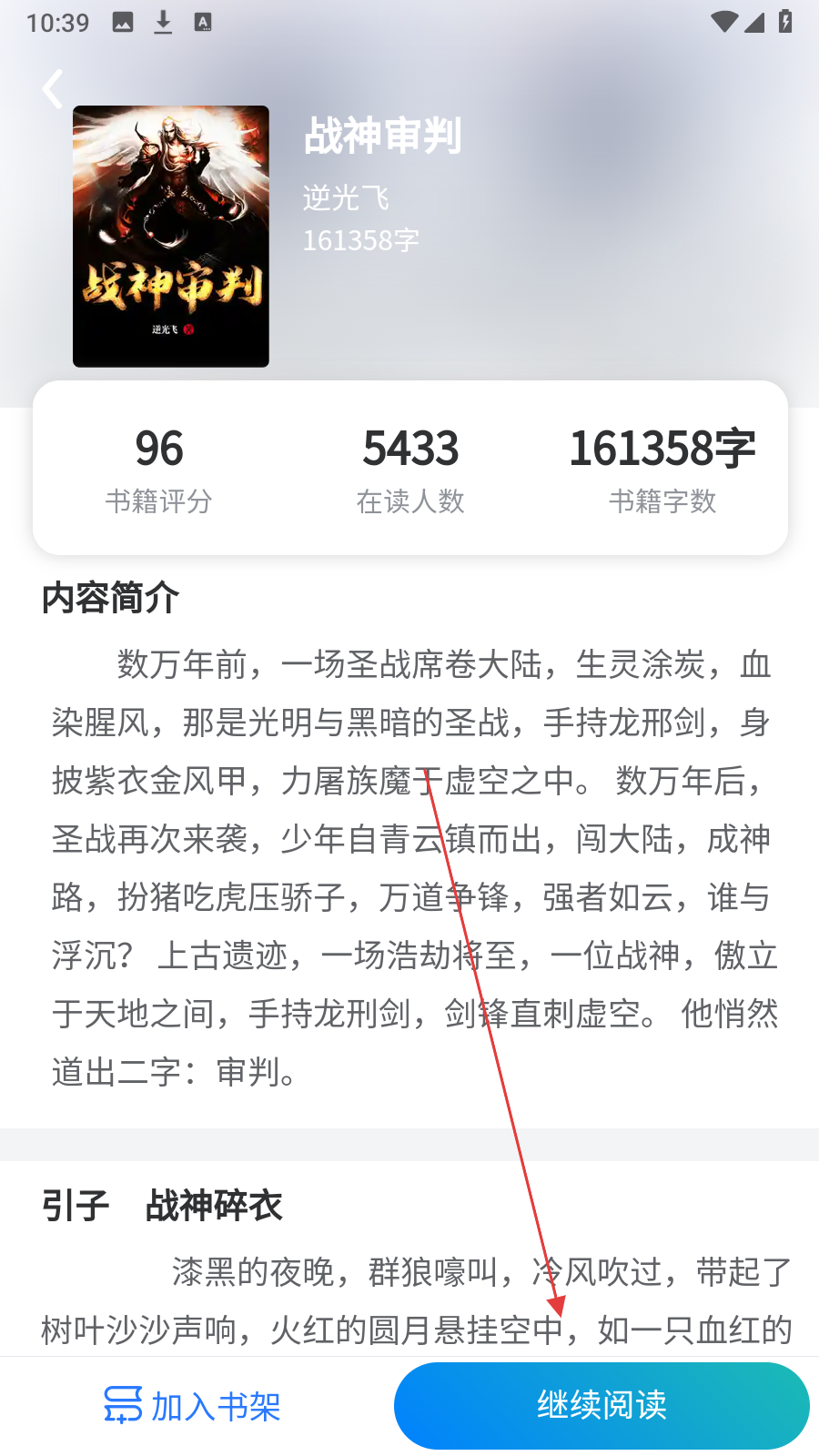
Task: Add this book to the bookshelf
Action: coord(192,1406)
